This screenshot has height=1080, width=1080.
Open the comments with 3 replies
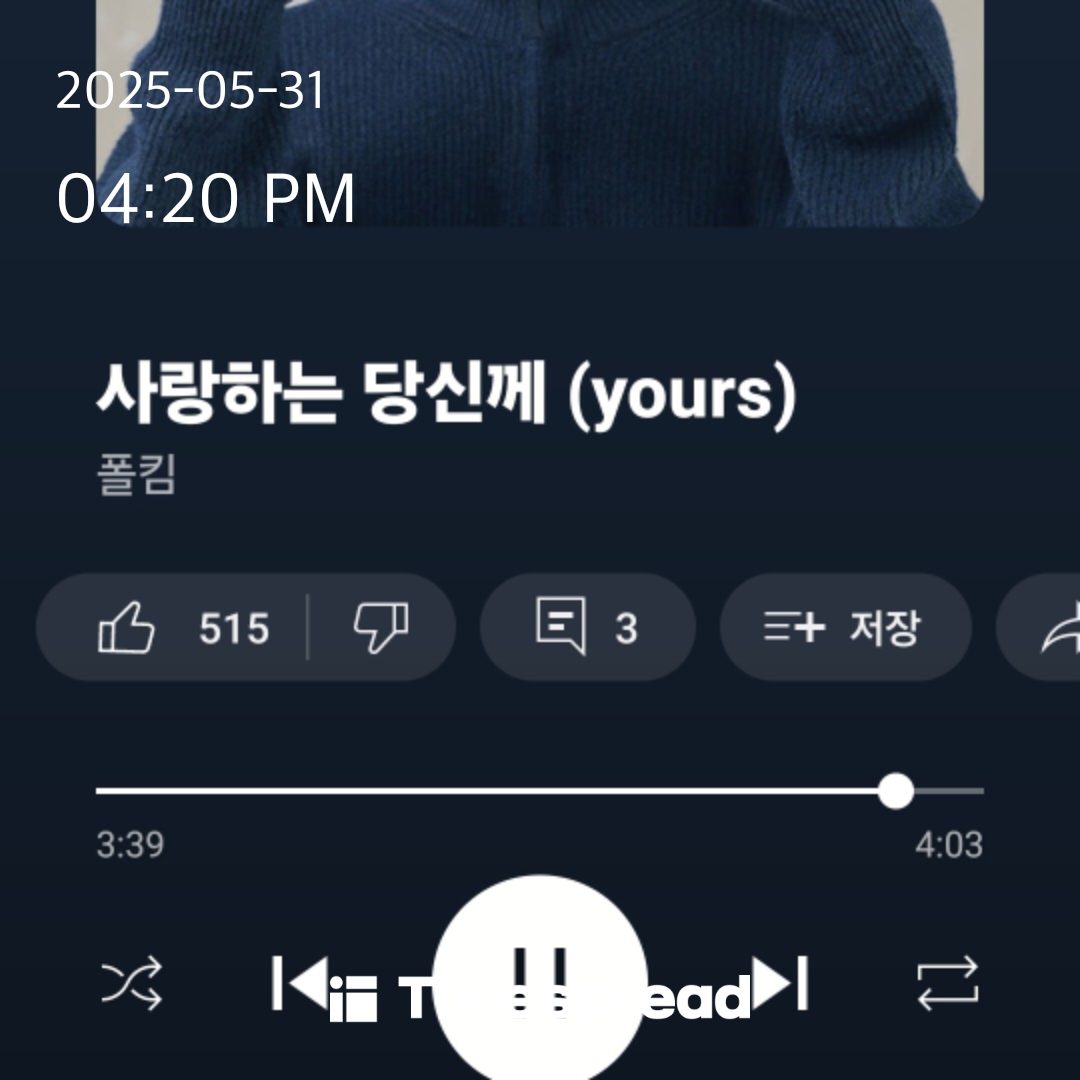(x=587, y=628)
